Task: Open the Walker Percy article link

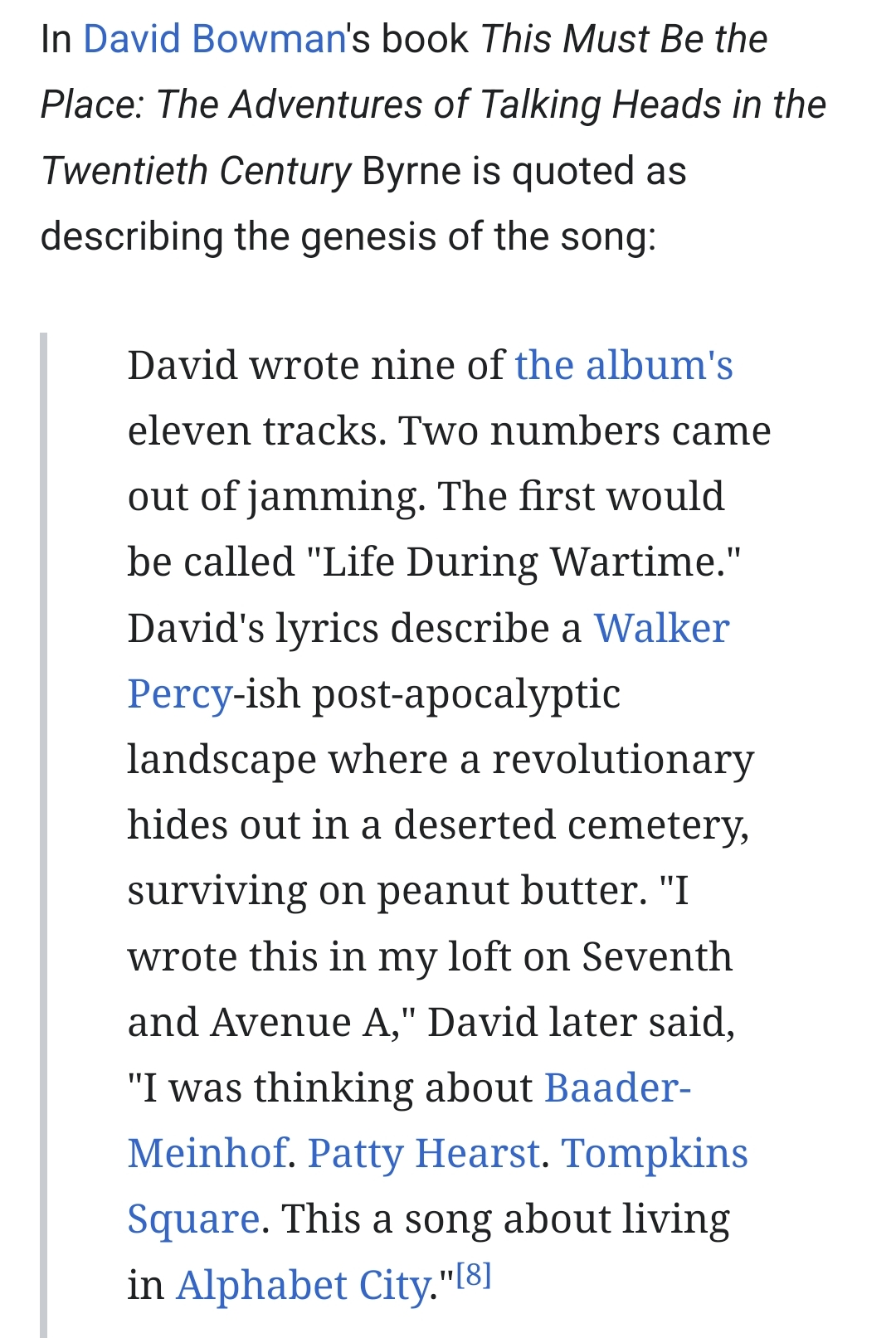Action: [x=661, y=628]
